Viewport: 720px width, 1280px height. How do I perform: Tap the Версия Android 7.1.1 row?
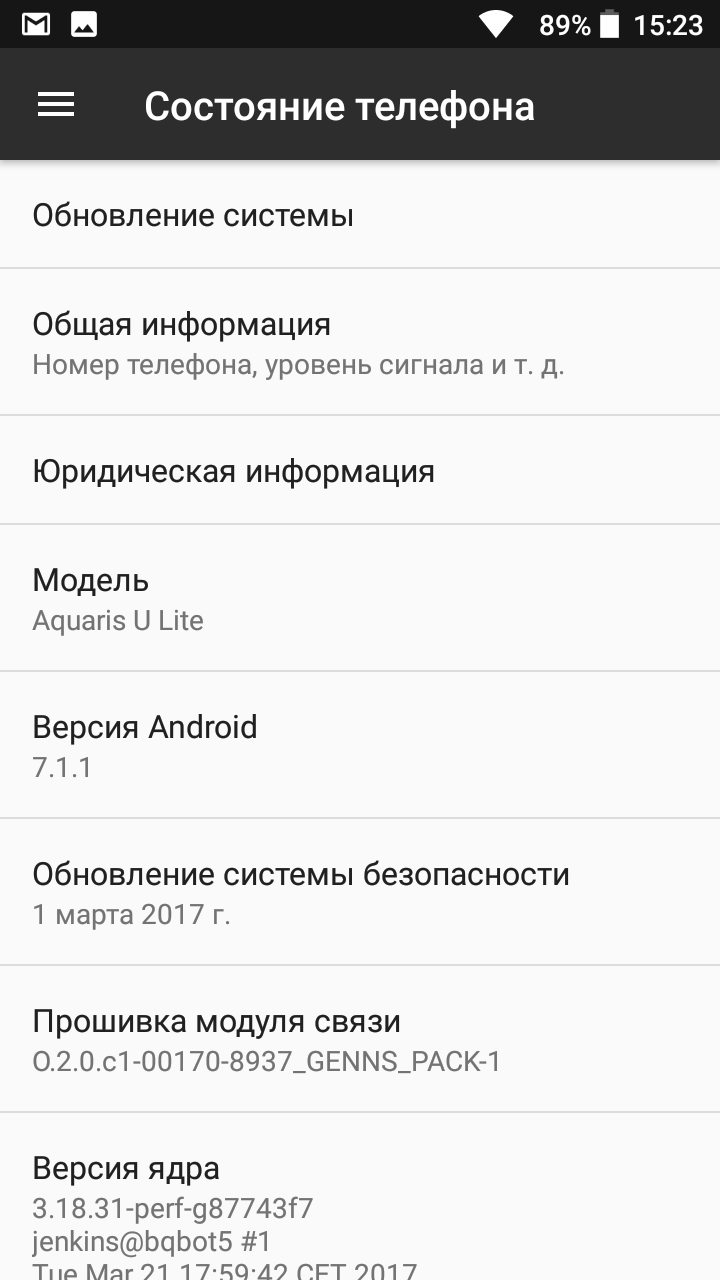tap(360, 745)
